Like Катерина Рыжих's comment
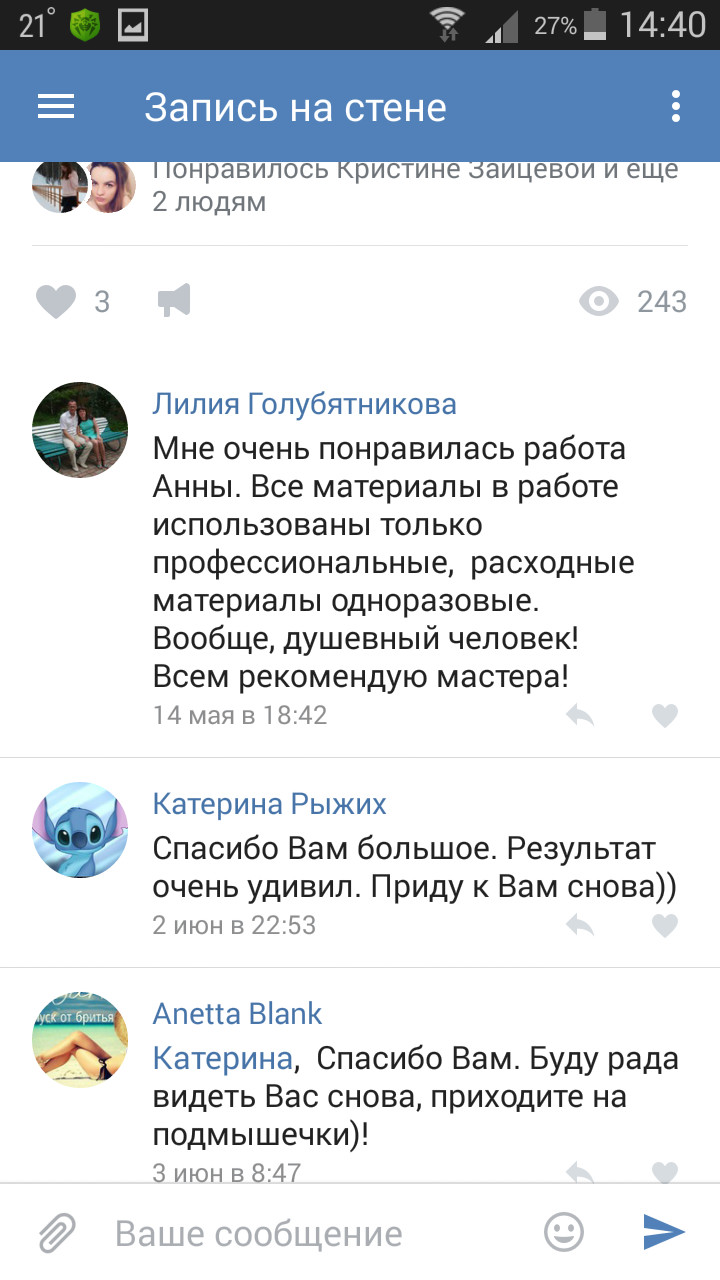This screenshot has height=1280, width=720. pyautogui.click(x=664, y=925)
